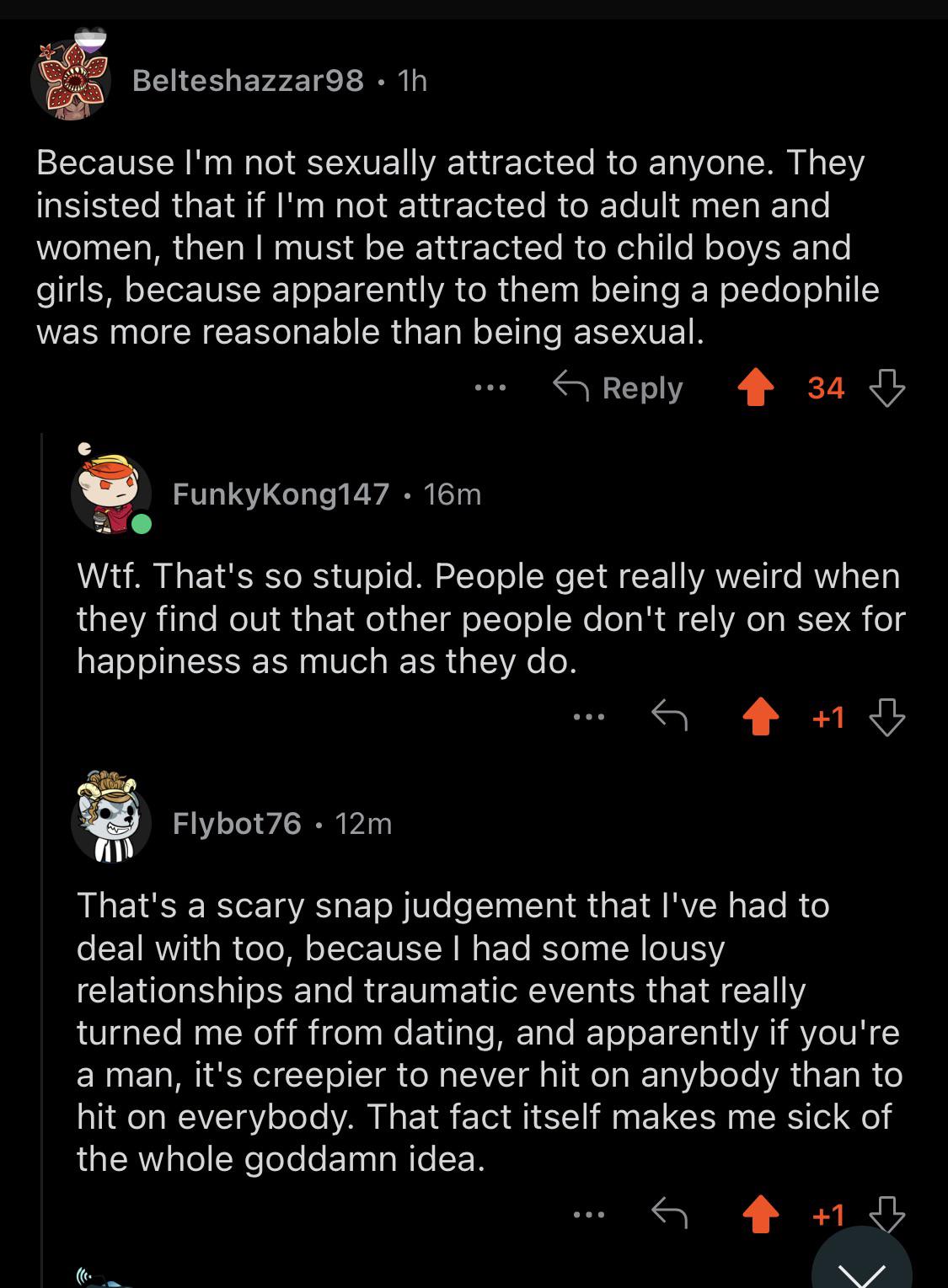Open more options on Belteshazzar98's comment
Viewport: 948px width, 1288px height.
pos(490,388)
